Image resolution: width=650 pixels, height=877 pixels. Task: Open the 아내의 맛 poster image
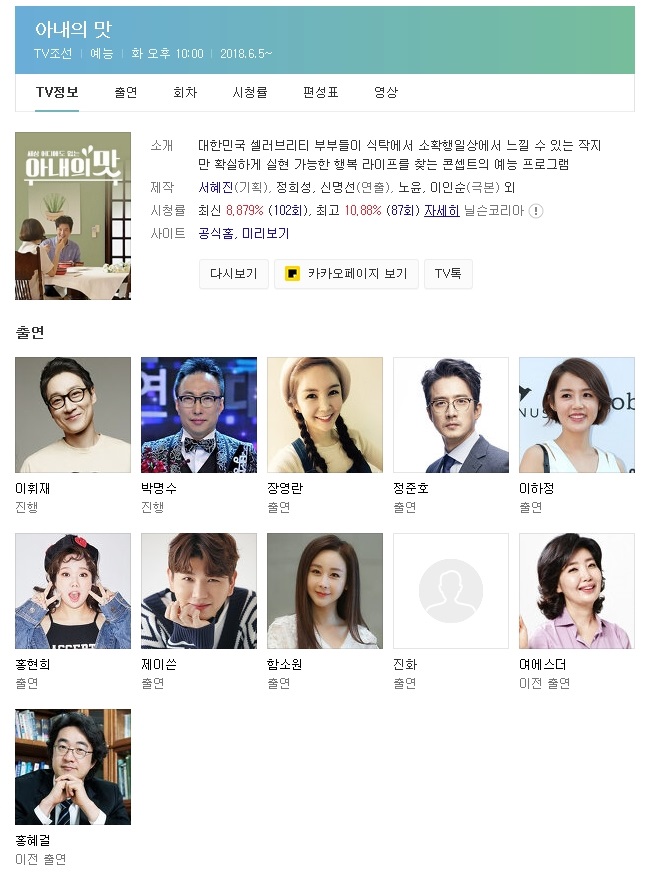pyautogui.click(x=73, y=215)
